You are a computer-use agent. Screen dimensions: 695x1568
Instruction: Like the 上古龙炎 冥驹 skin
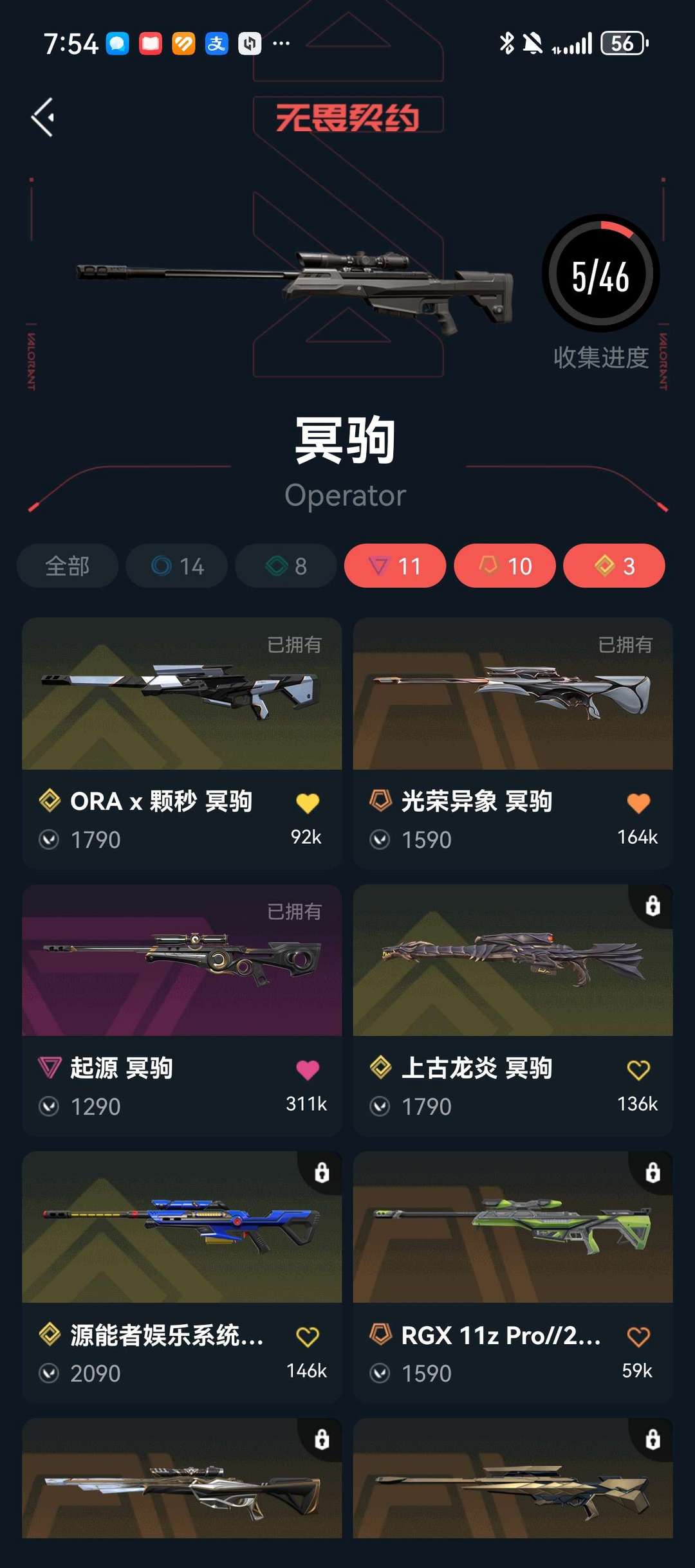click(x=638, y=1070)
